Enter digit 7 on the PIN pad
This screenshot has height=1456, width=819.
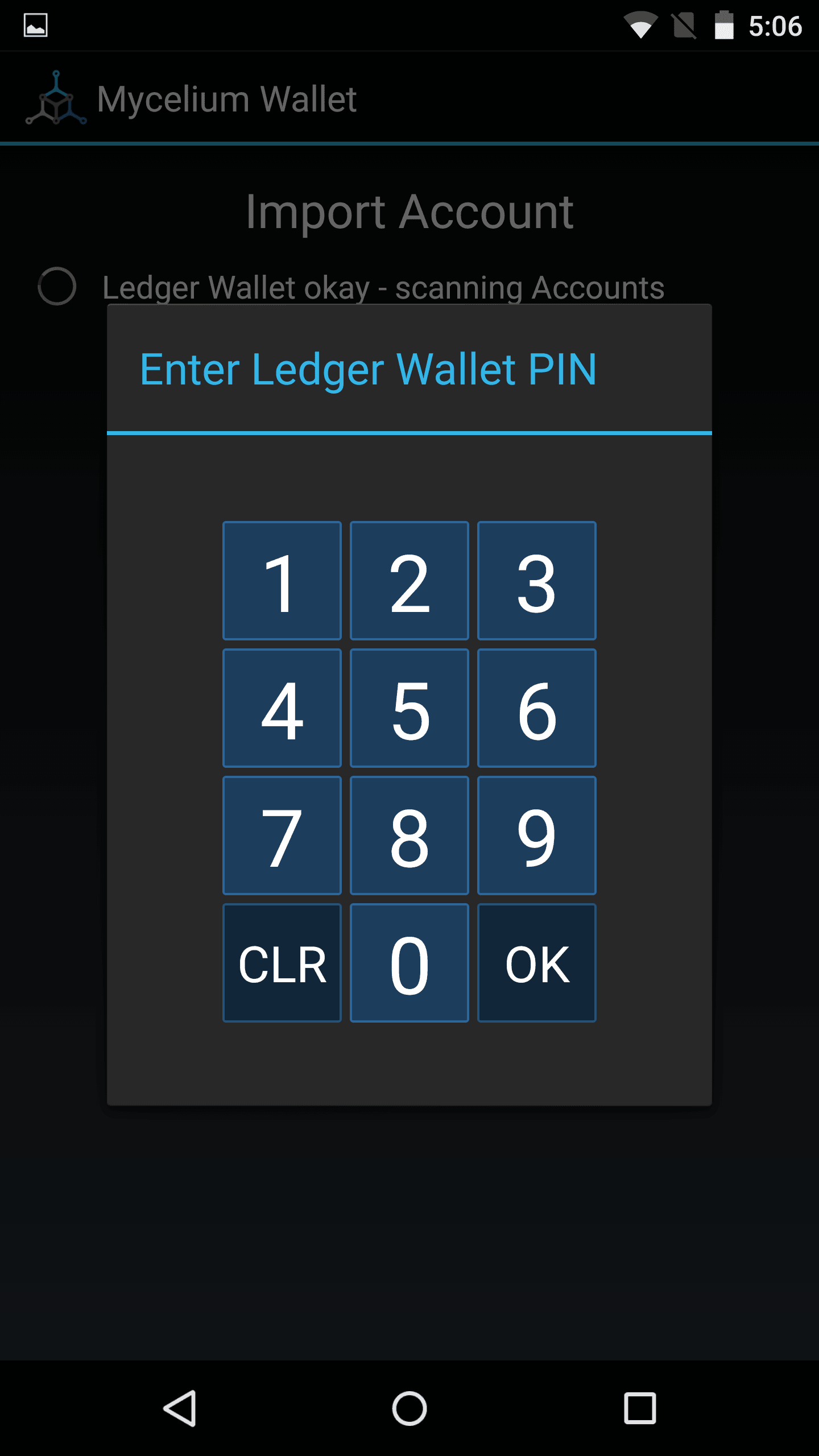pyautogui.click(x=282, y=835)
